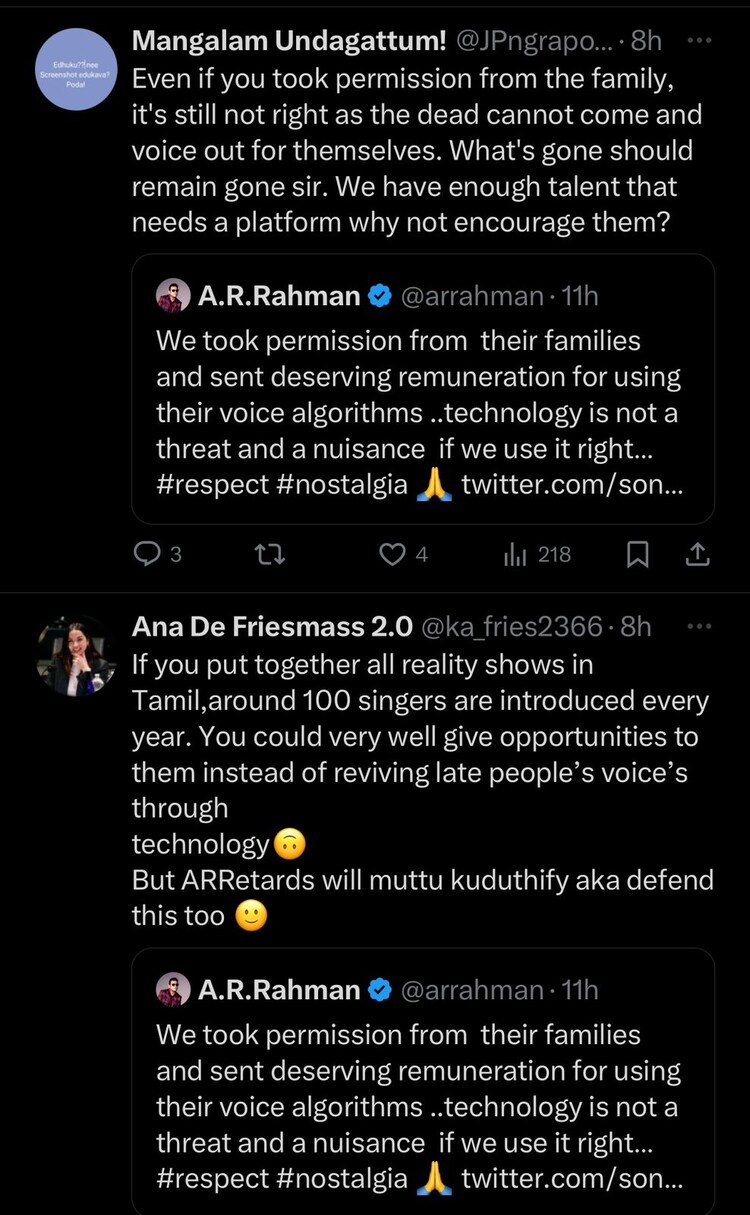Viewport: 750px width, 1215px height.
Task: Open overflow menu on Mangalam Undagattum's tweet
Action: [x=702, y=41]
